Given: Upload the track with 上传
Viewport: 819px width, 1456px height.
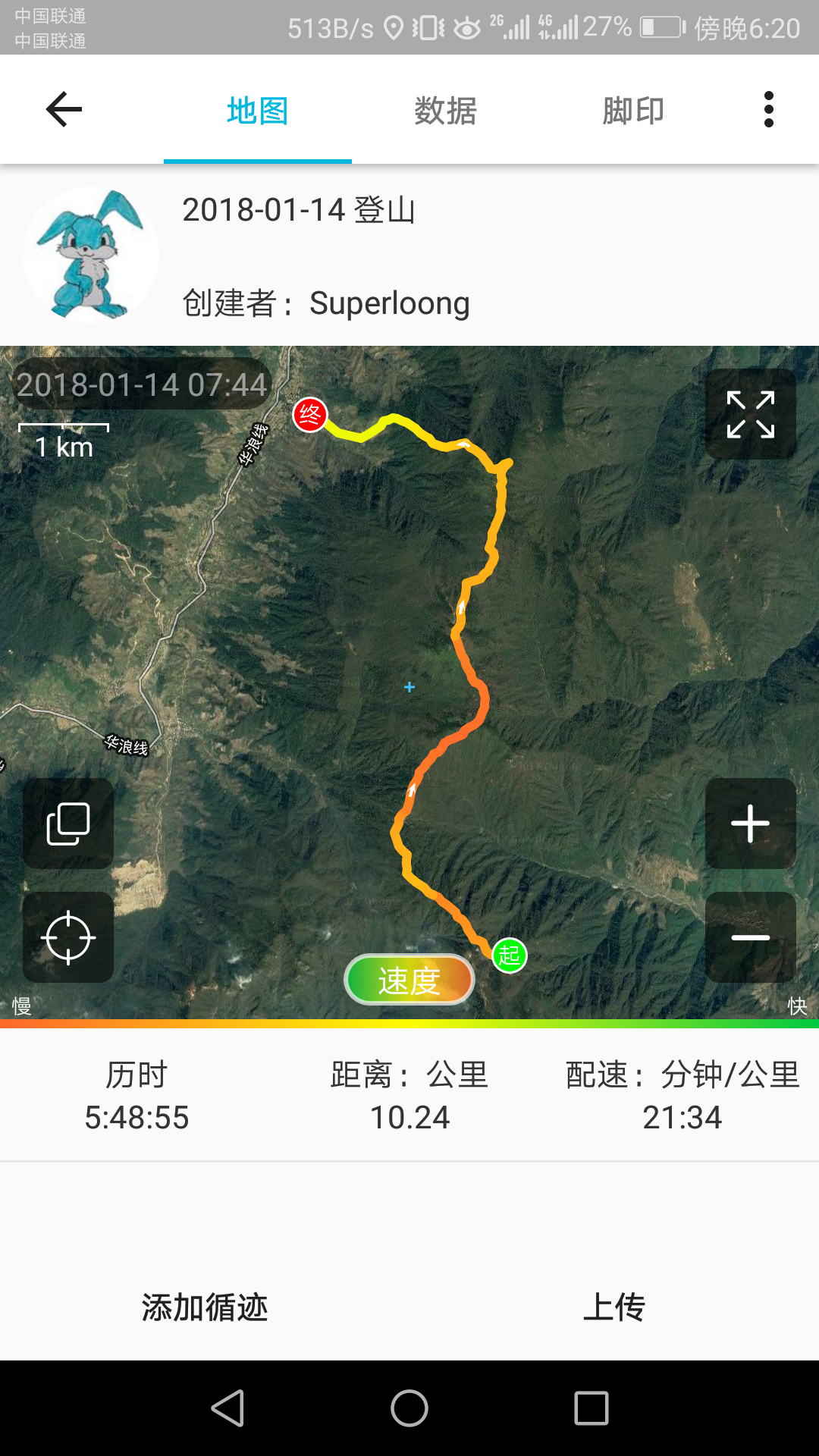Looking at the screenshot, I should click(614, 1307).
